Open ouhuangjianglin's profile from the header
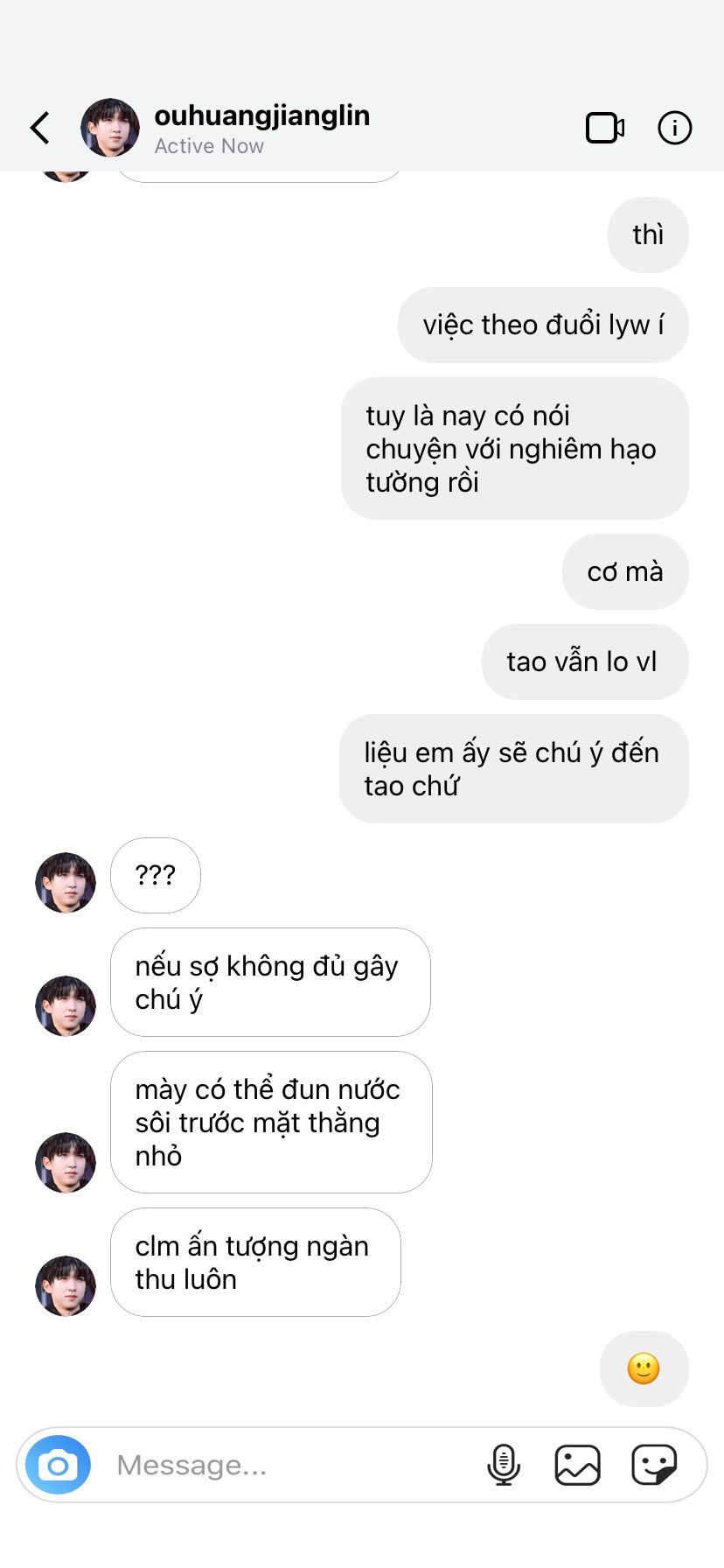 coord(110,128)
